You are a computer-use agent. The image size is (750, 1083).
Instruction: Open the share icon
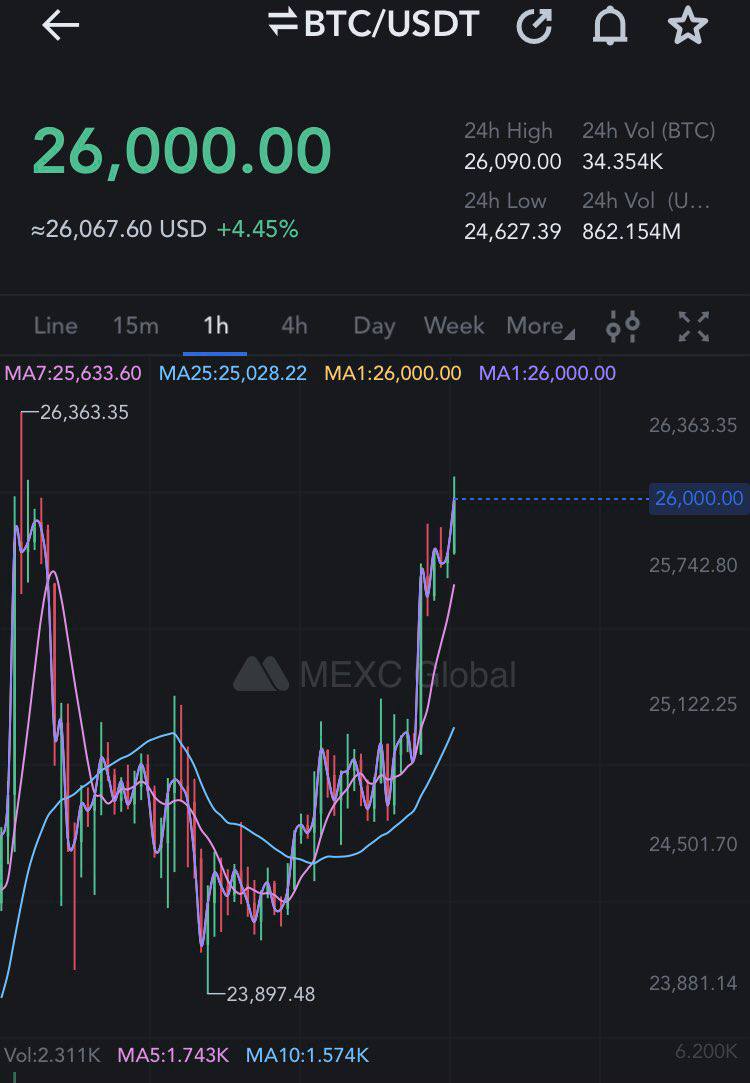pyautogui.click(x=534, y=27)
